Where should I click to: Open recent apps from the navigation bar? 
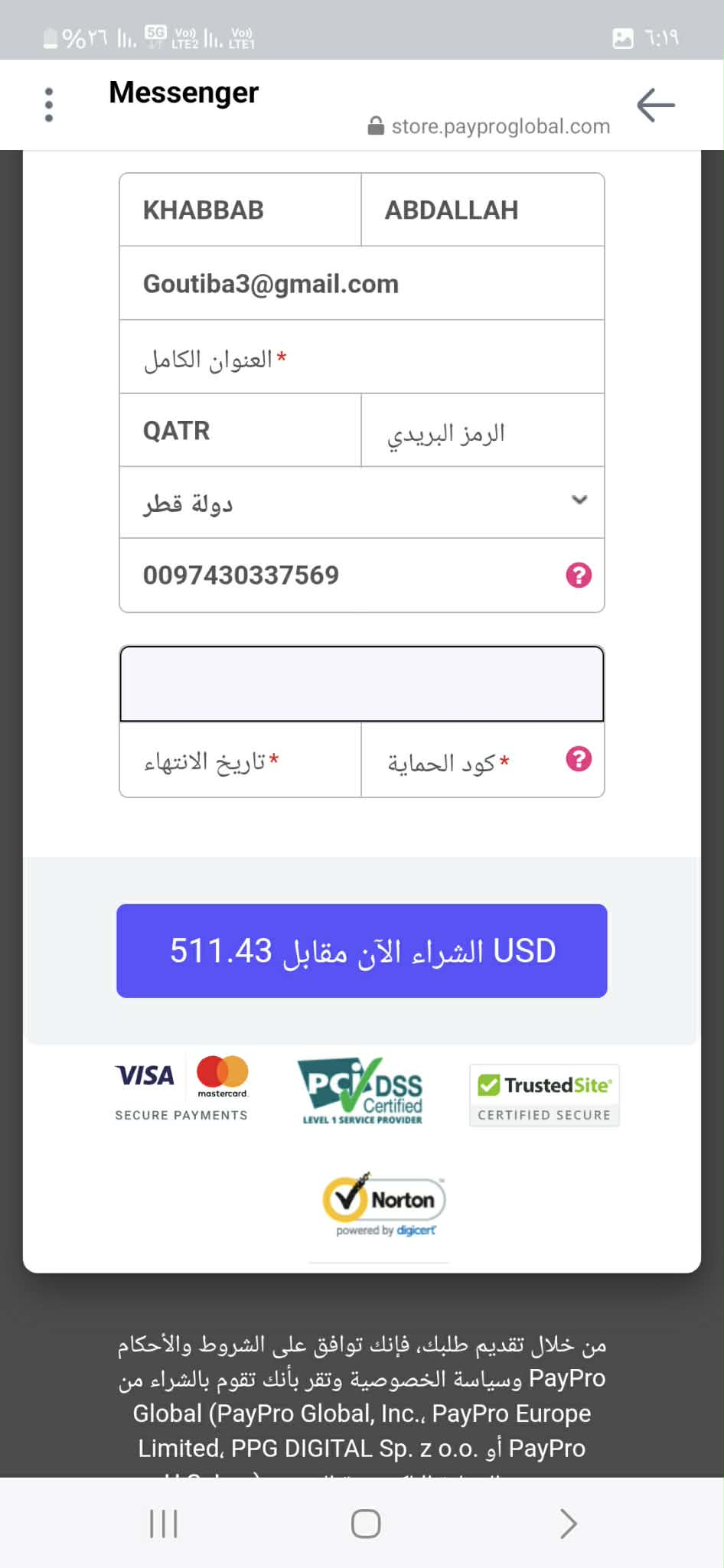[164, 1523]
